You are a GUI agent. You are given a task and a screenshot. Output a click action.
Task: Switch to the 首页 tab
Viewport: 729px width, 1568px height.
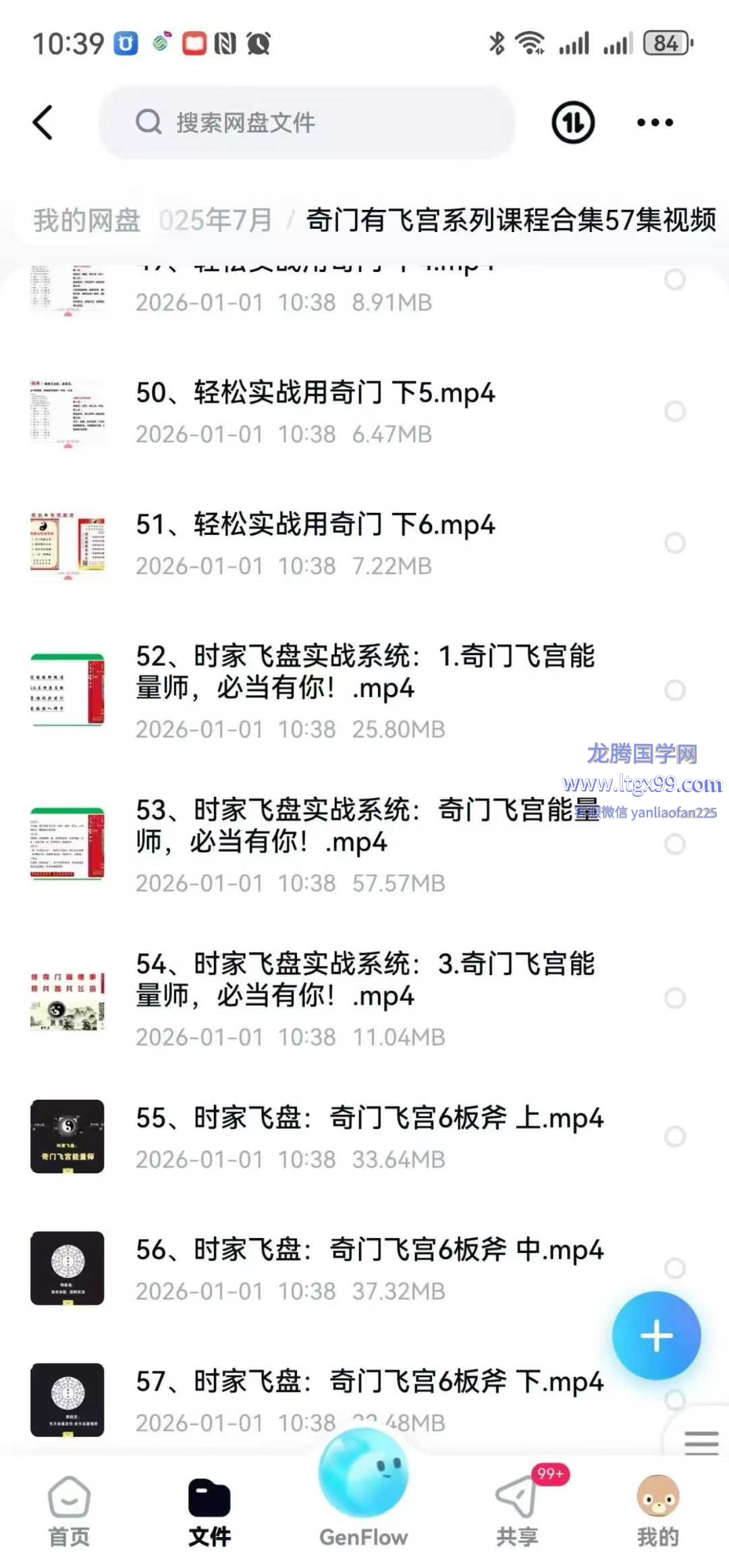69,1511
